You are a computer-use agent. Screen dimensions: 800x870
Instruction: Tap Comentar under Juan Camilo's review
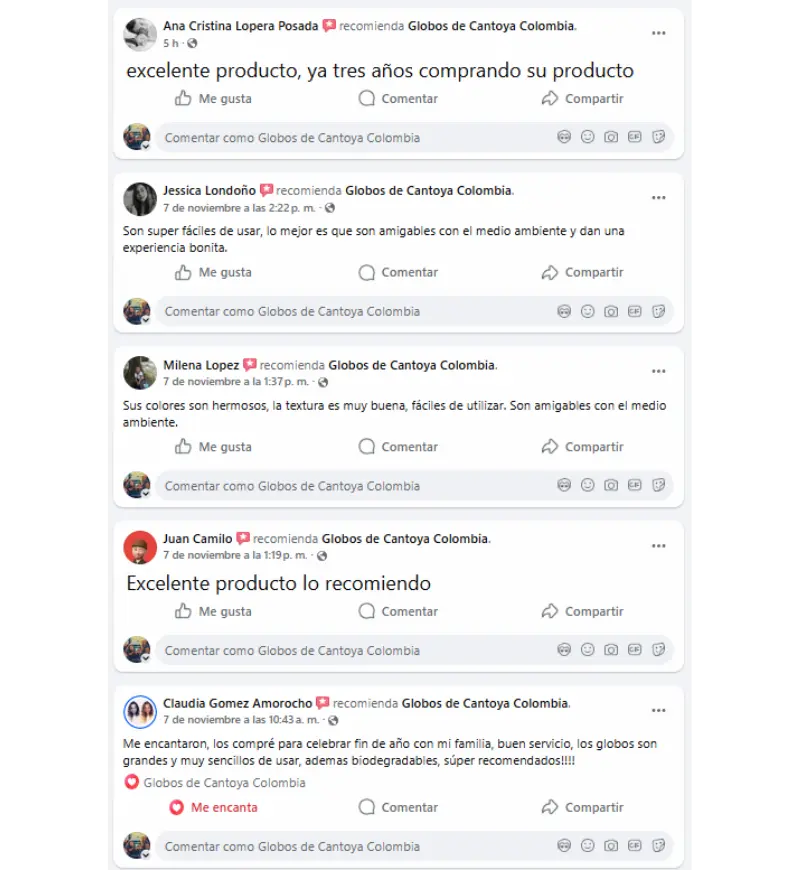tap(398, 611)
